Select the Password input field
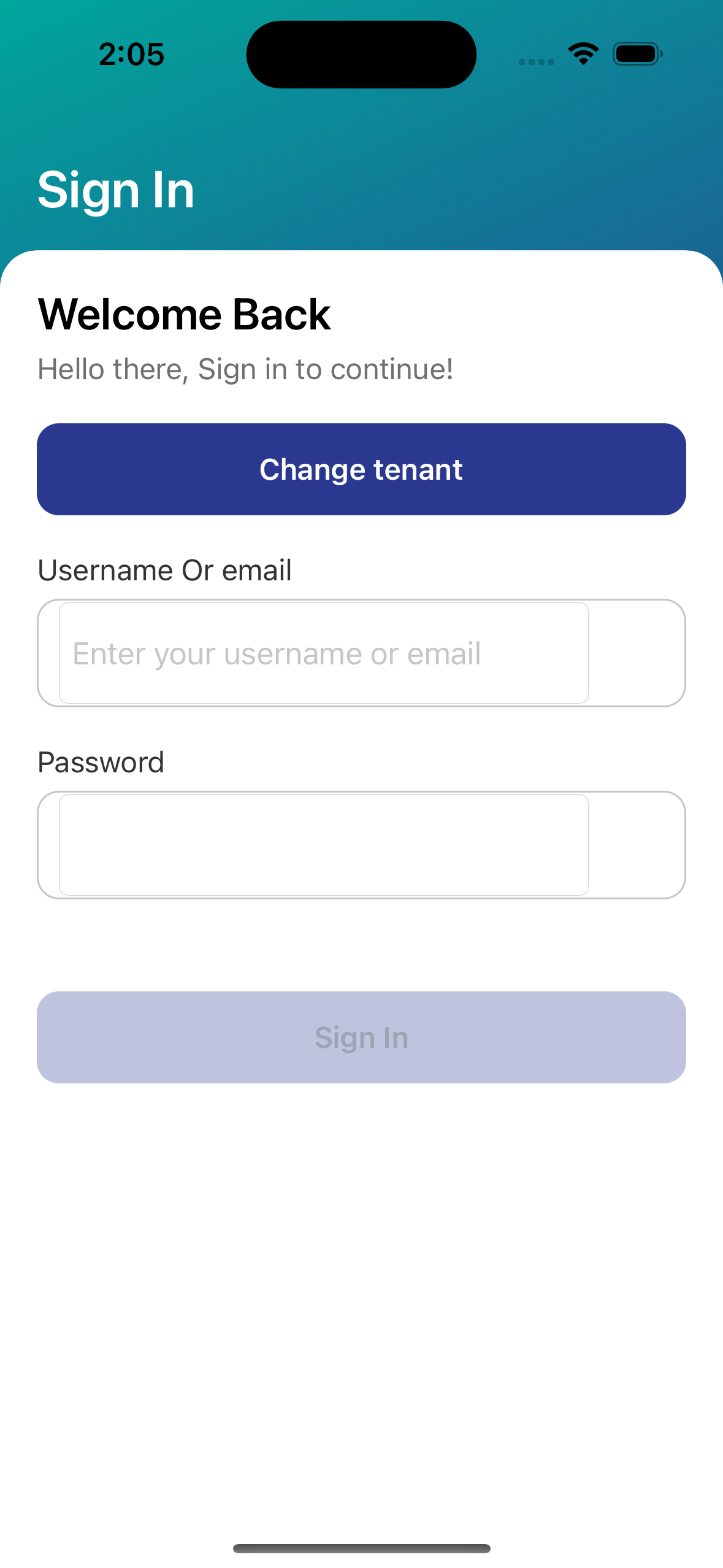This screenshot has height=1568, width=723. 361,845
